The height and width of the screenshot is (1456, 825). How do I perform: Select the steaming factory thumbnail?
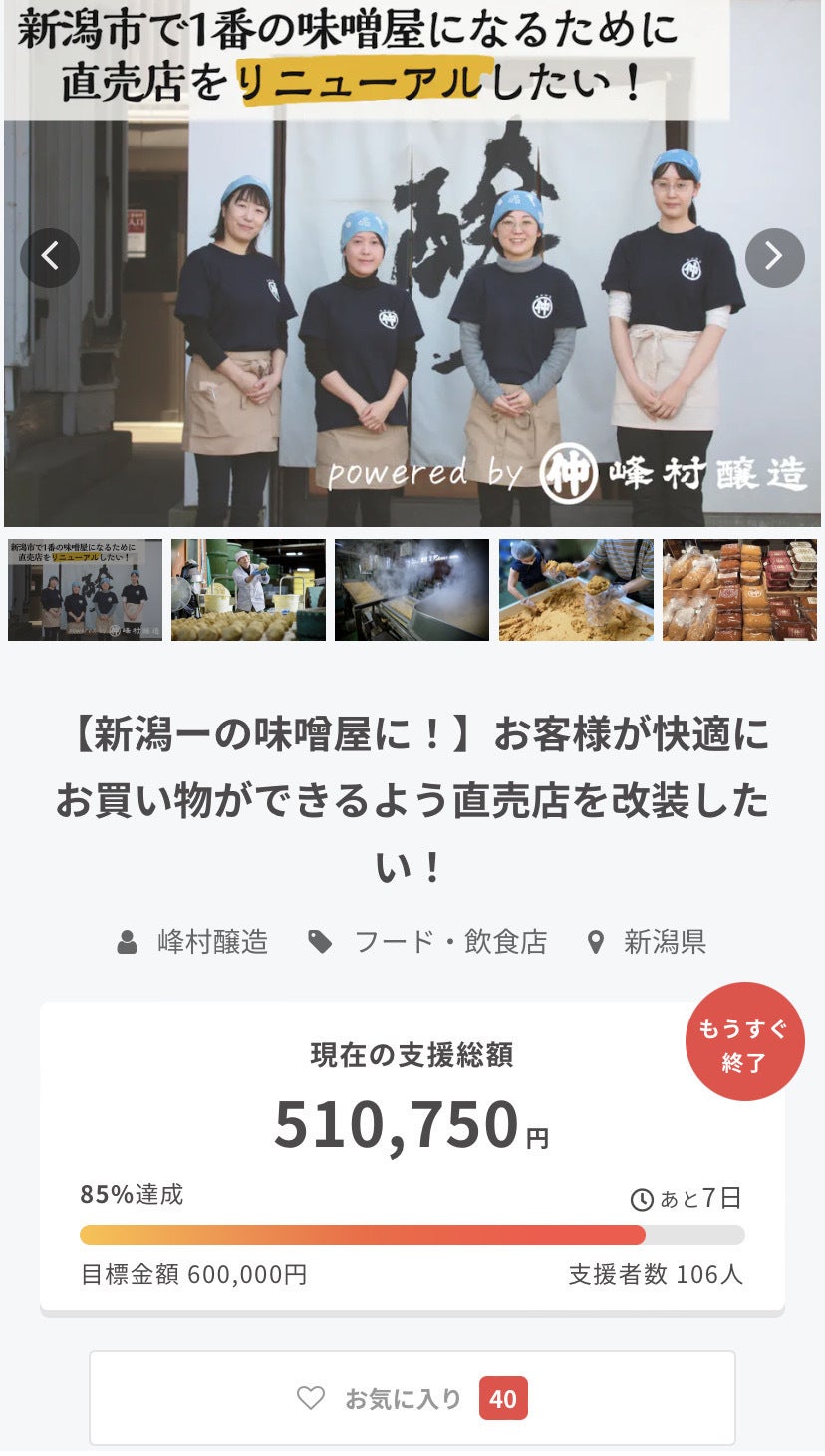(412, 590)
